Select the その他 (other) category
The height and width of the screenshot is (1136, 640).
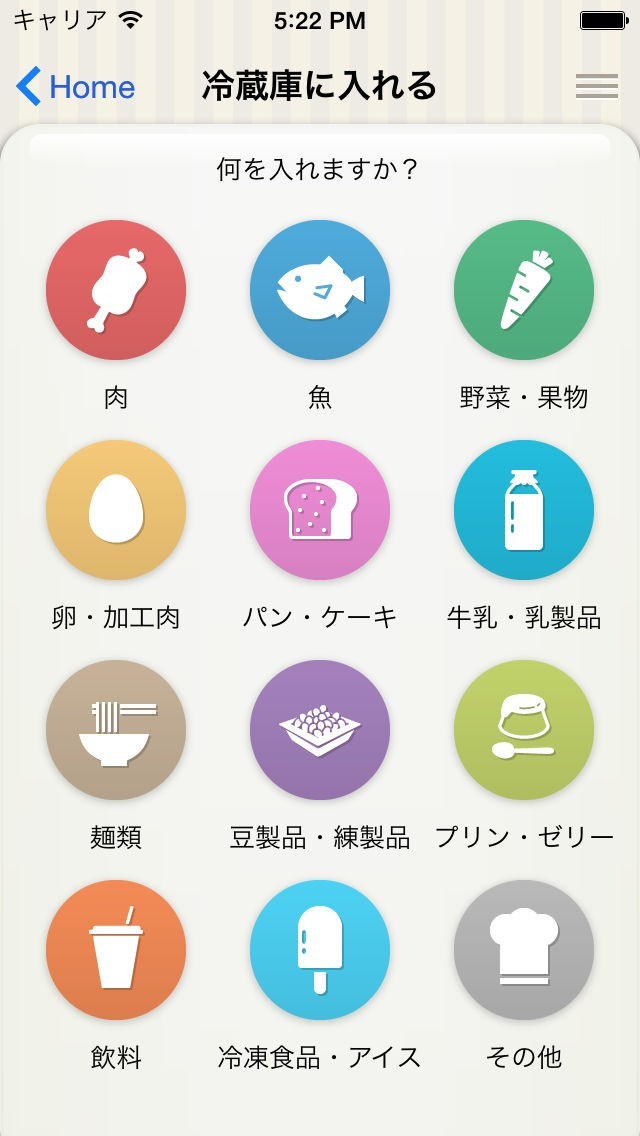coord(524,950)
